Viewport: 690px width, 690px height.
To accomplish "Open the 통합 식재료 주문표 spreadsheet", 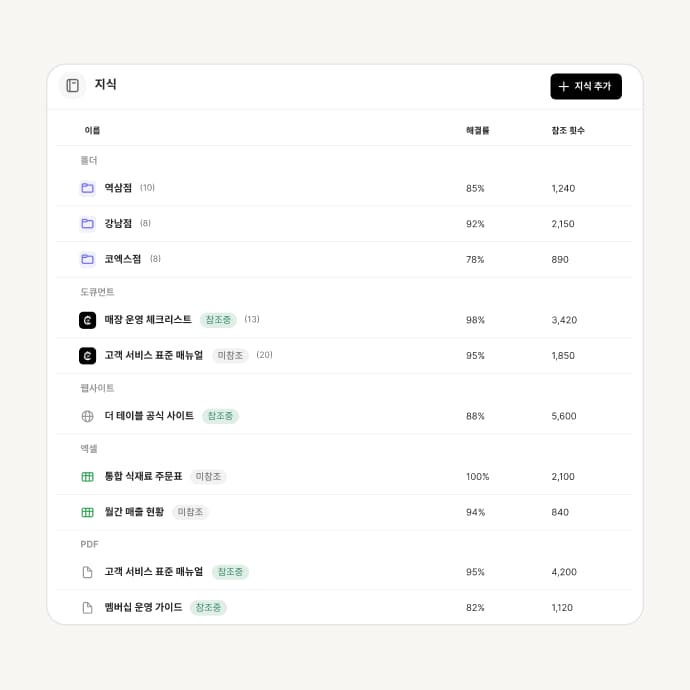I will tap(344, 477).
